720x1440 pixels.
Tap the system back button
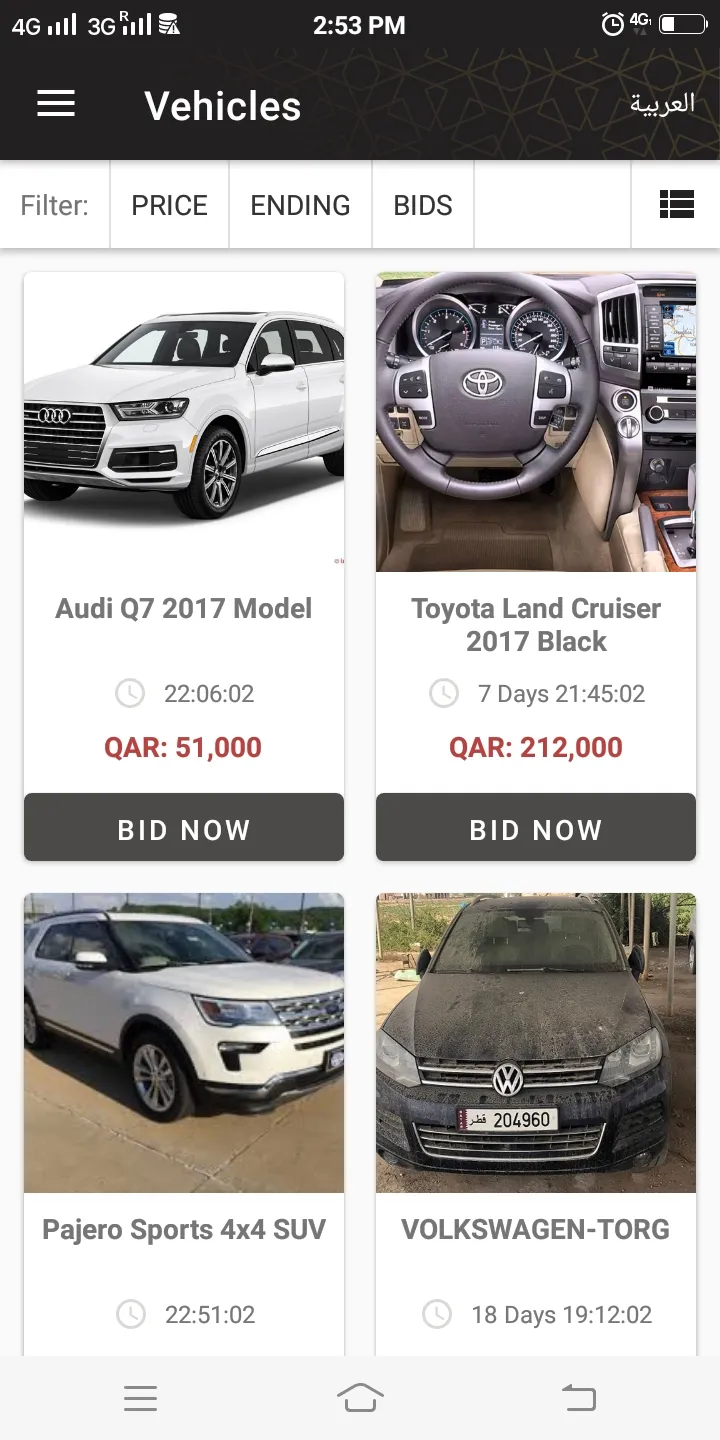tap(579, 1398)
